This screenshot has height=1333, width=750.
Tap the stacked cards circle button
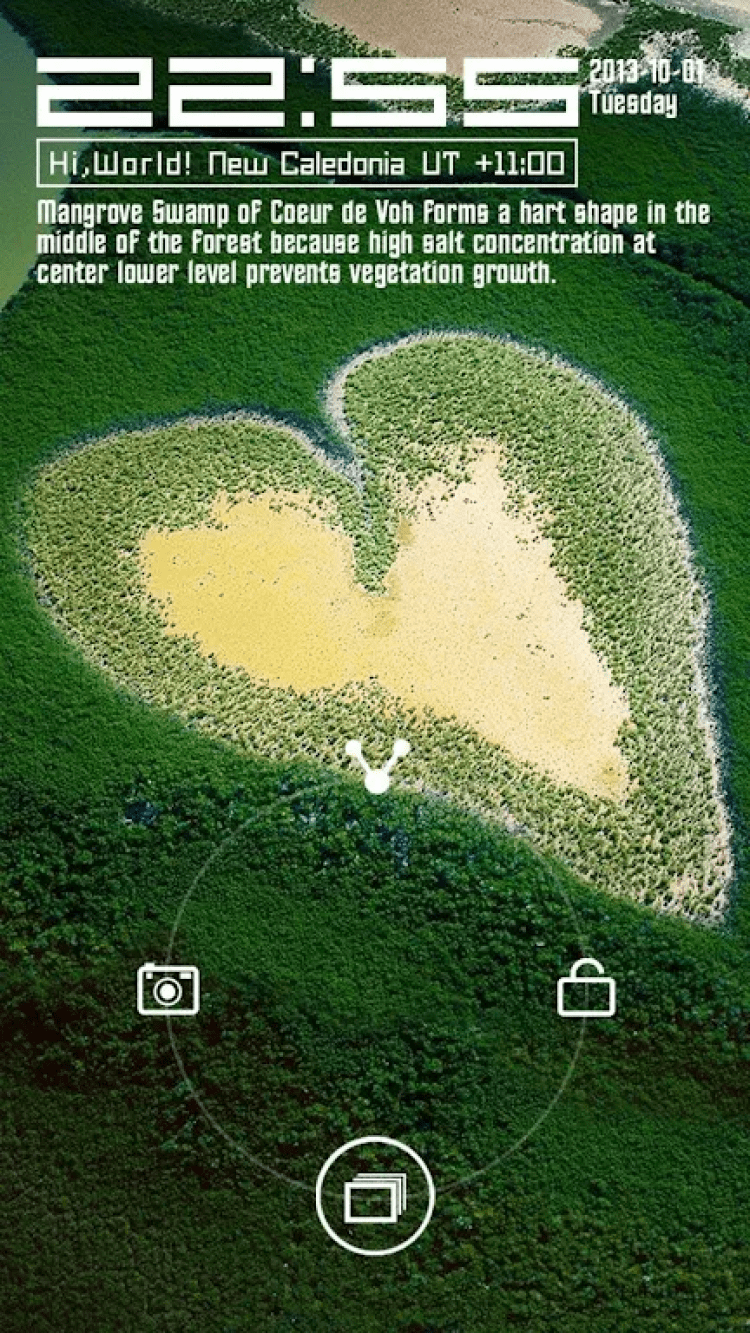pyautogui.click(x=375, y=1195)
